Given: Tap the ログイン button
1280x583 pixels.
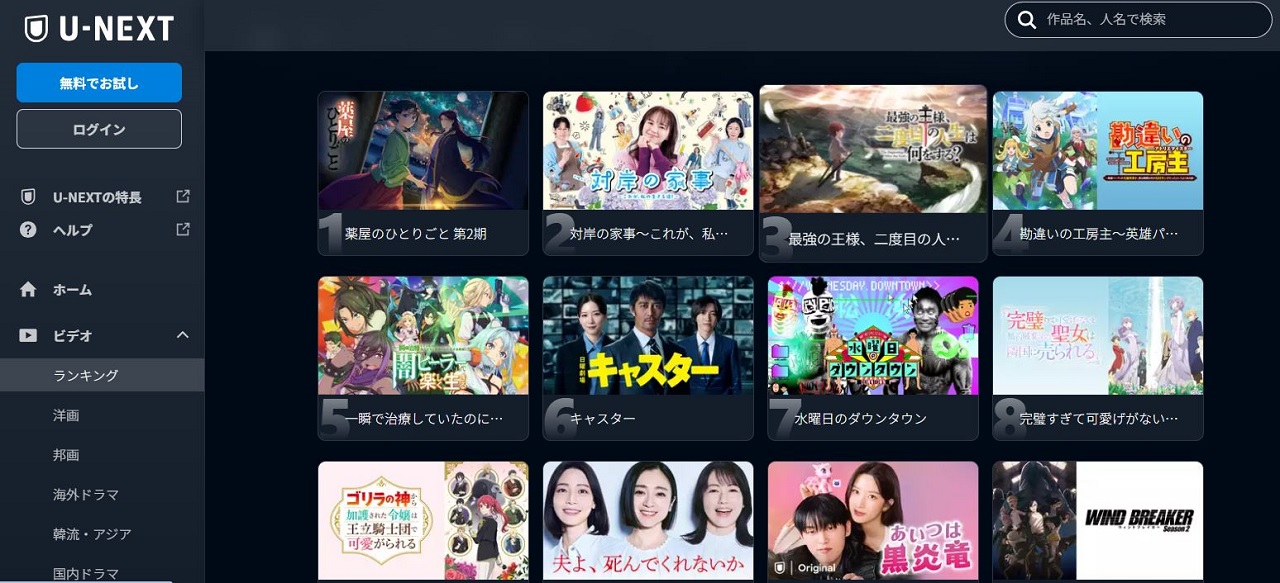Looking at the screenshot, I should click(x=99, y=130).
